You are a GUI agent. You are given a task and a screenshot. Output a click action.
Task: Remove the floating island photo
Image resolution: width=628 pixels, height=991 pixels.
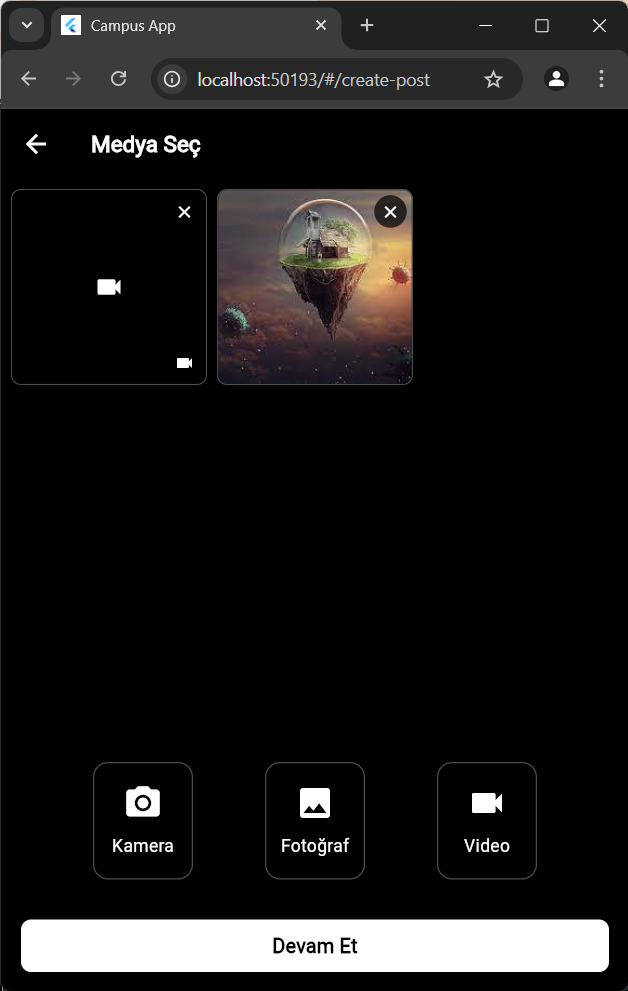[390, 212]
